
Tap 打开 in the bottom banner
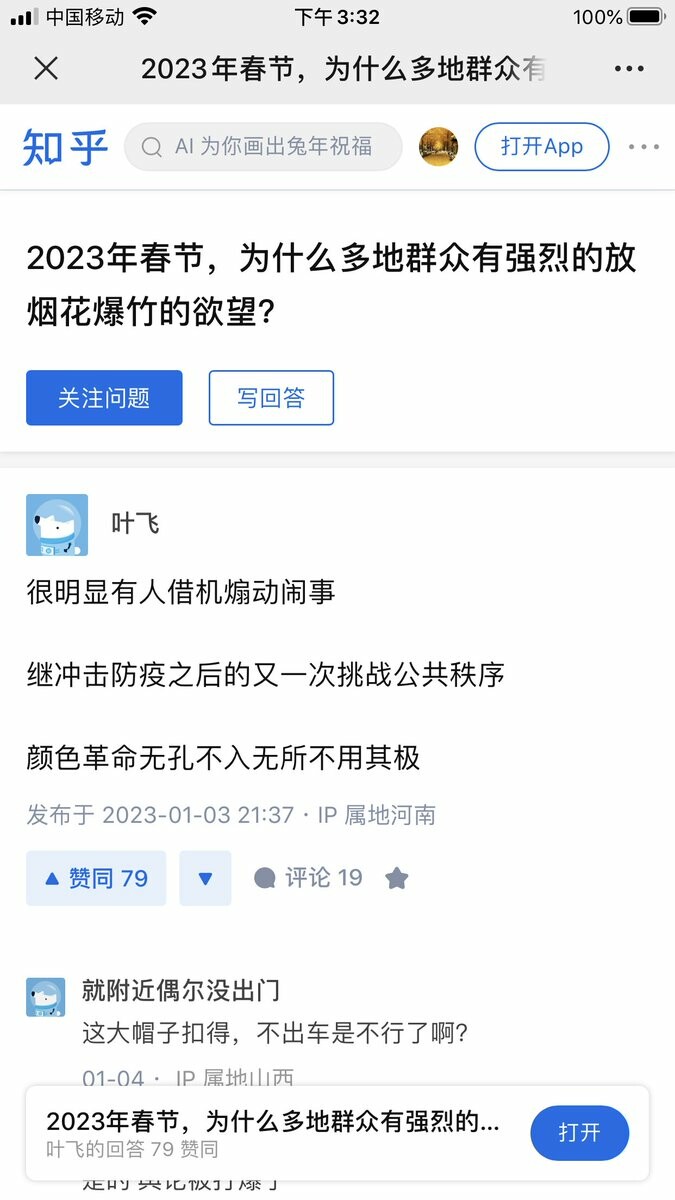click(579, 1133)
